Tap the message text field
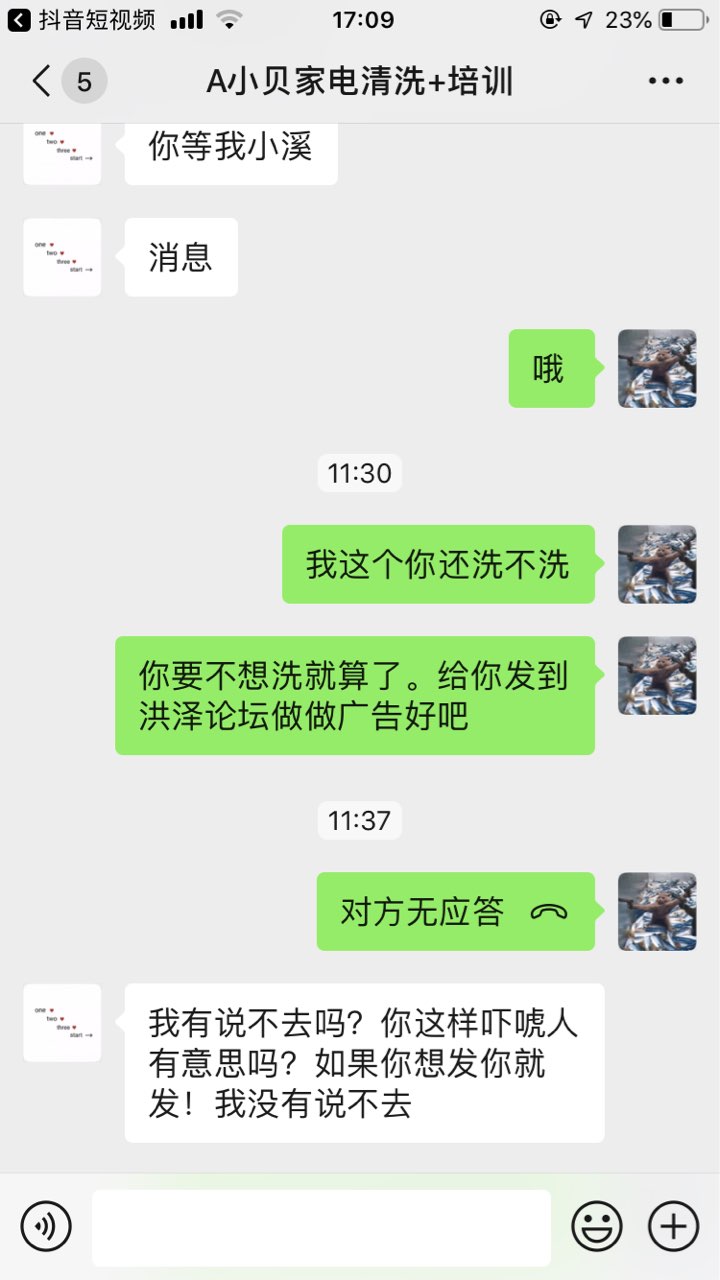The image size is (720, 1280). pyautogui.click(x=321, y=1227)
